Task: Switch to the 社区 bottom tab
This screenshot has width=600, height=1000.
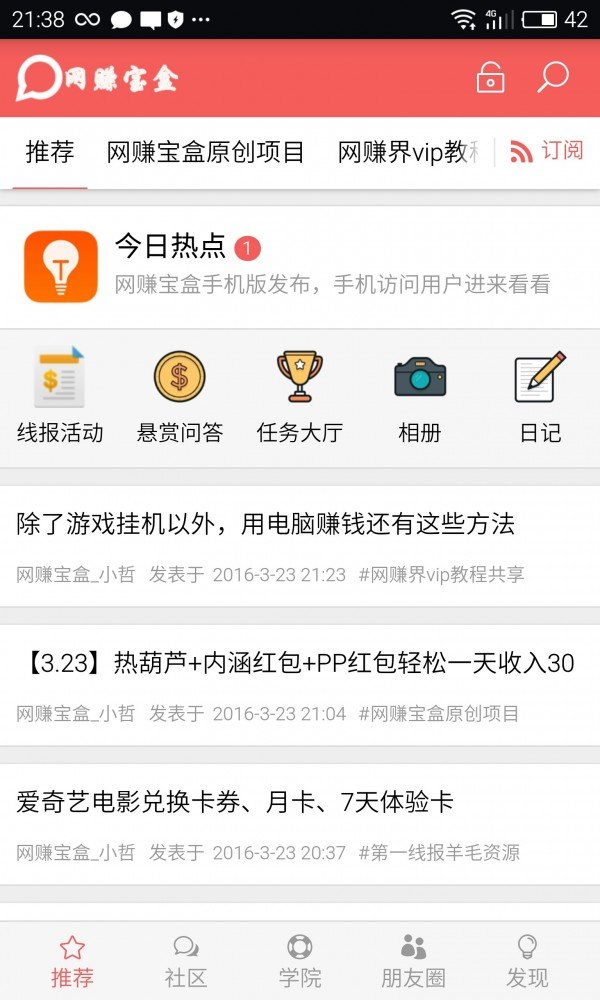Action: [x=186, y=961]
